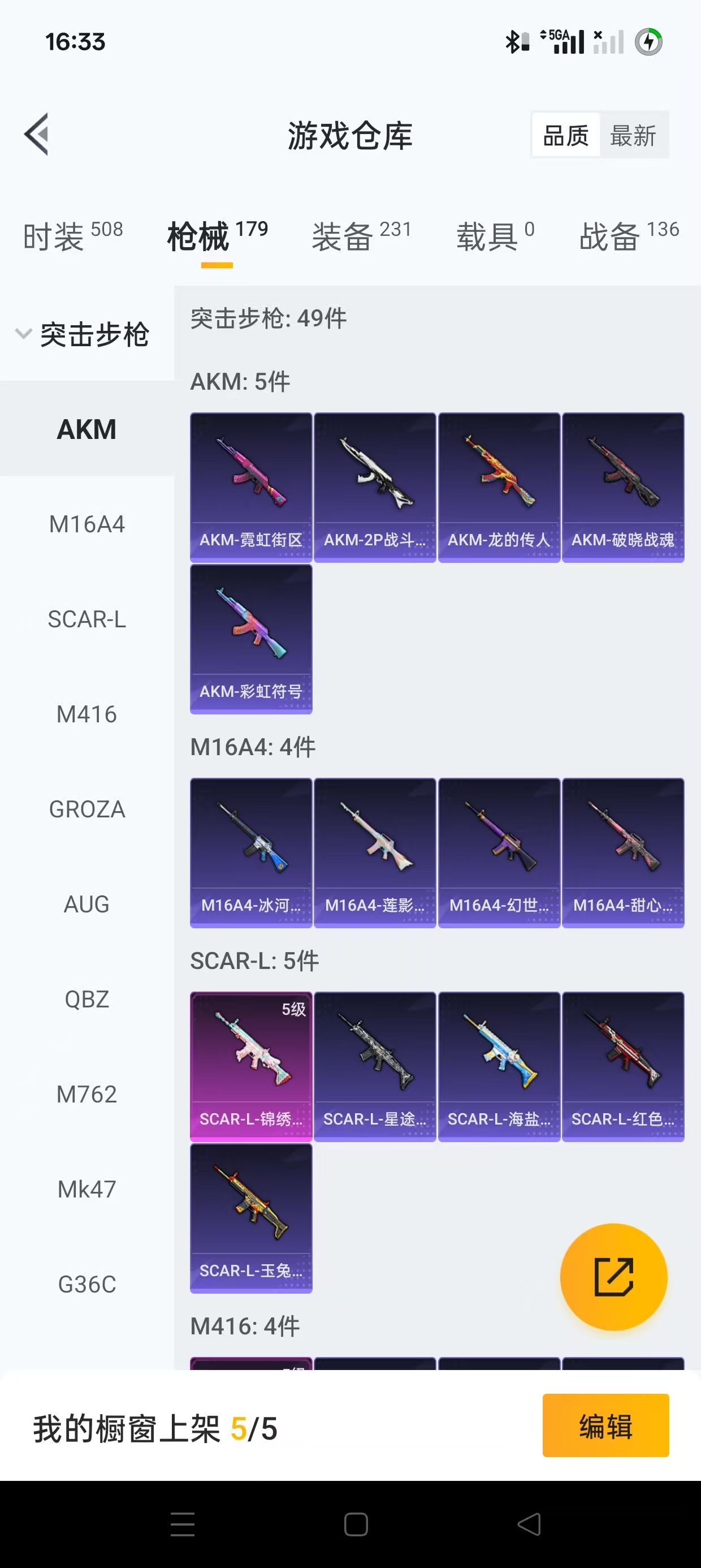Screen dimensions: 701x1568
Task: Sort by 品质
Action: (565, 135)
